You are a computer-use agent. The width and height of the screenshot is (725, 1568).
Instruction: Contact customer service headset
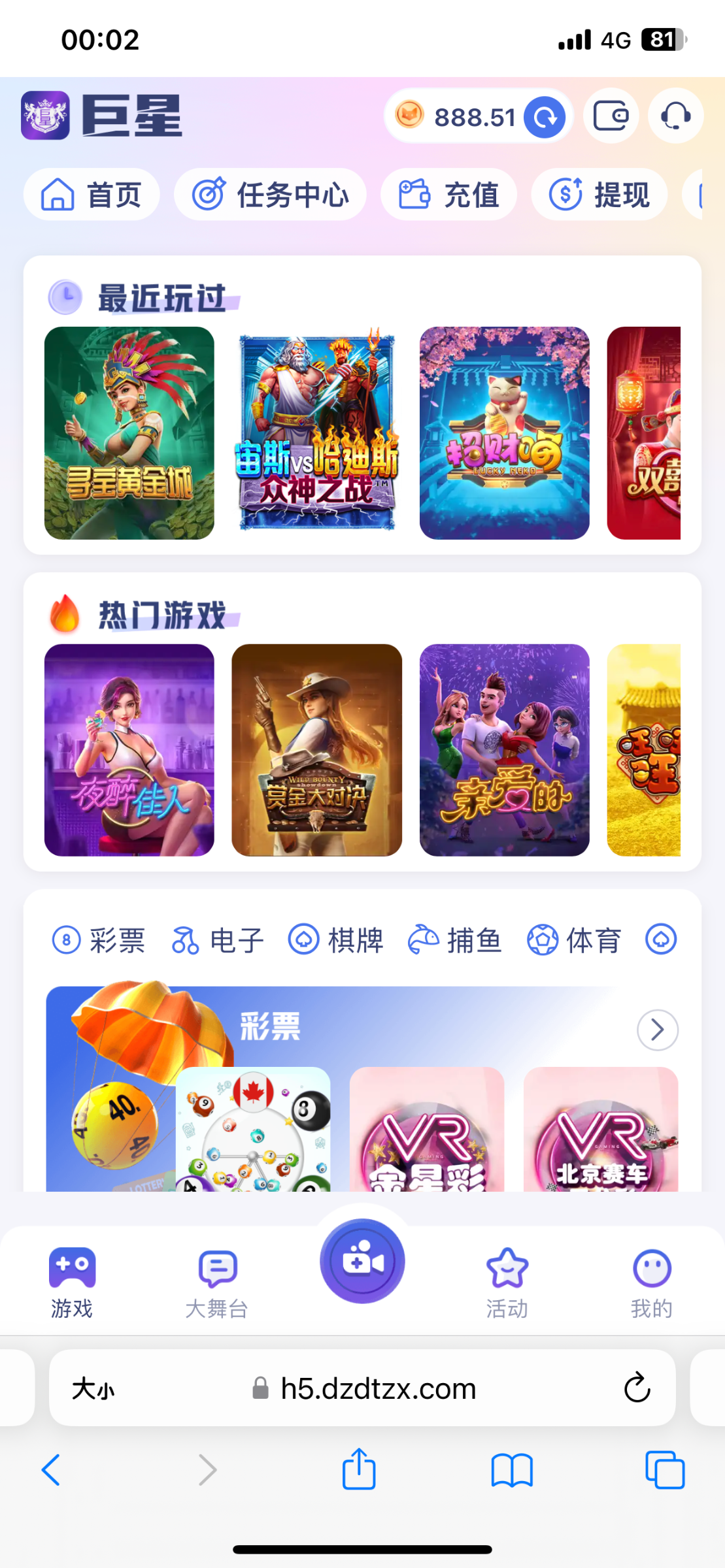coord(675,117)
